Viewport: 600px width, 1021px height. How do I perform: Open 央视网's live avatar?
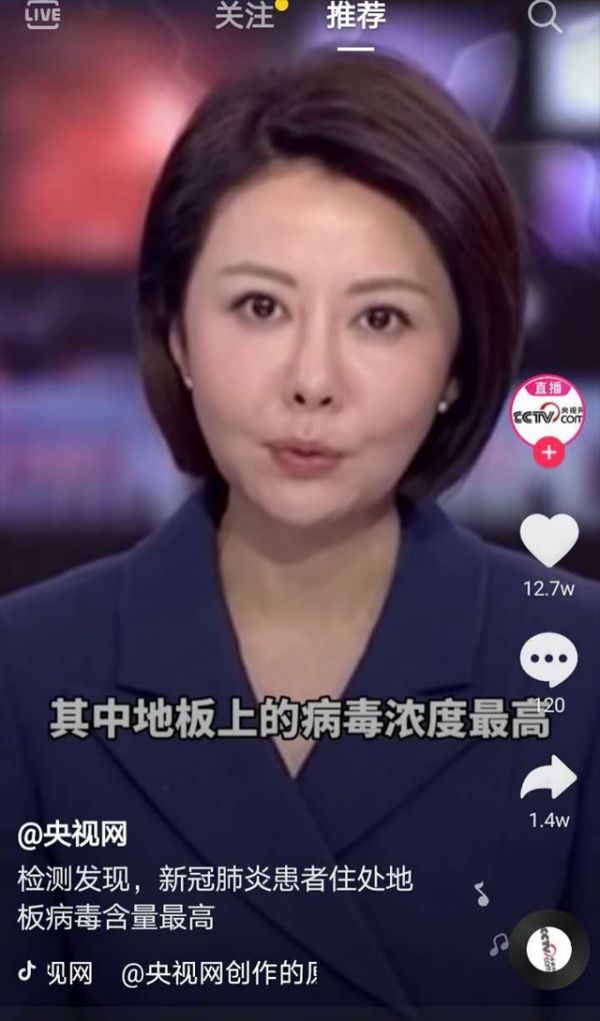[x=547, y=409]
